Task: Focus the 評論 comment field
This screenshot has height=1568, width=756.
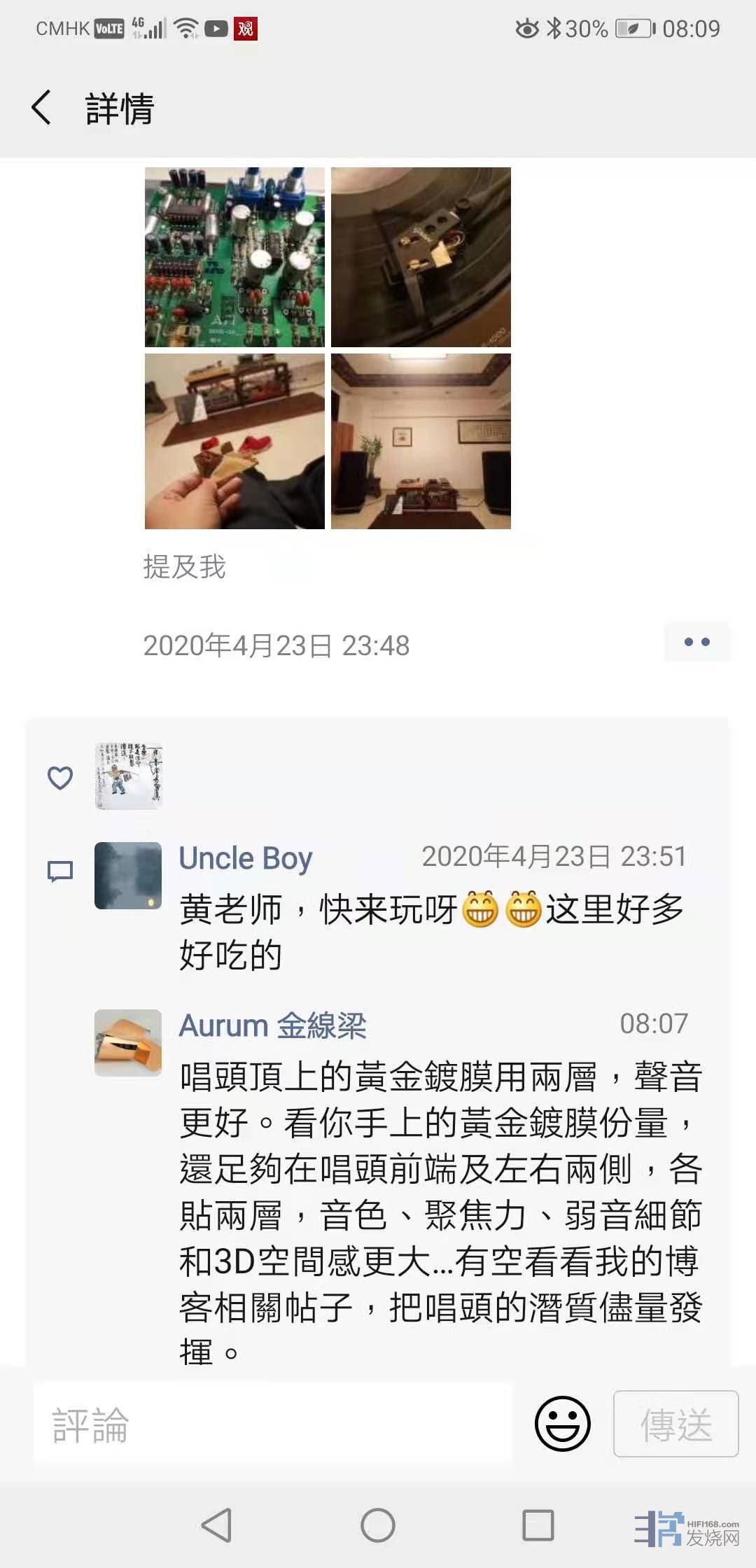Action: [x=273, y=1424]
